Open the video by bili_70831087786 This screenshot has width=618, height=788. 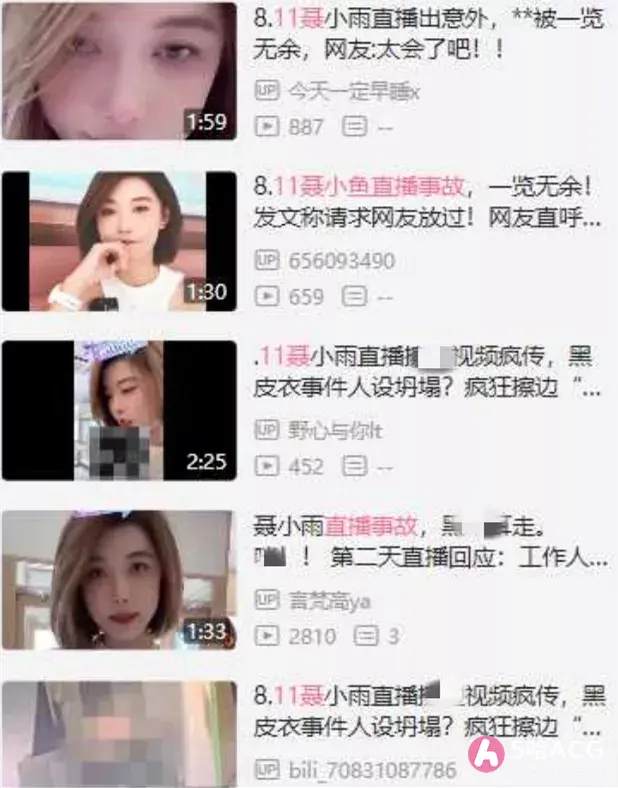tap(118, 733)
